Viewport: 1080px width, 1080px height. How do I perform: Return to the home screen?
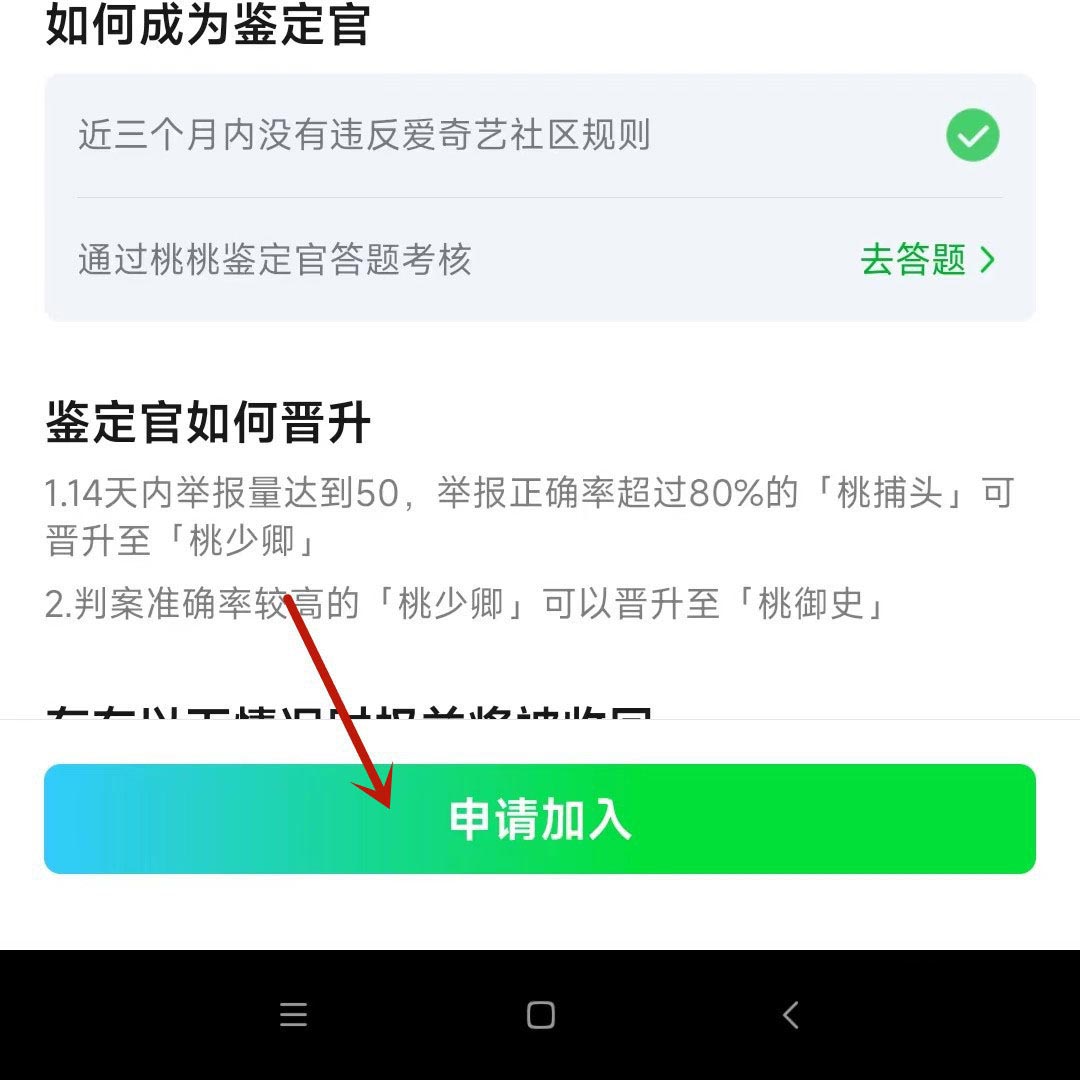click(540, 1015)
